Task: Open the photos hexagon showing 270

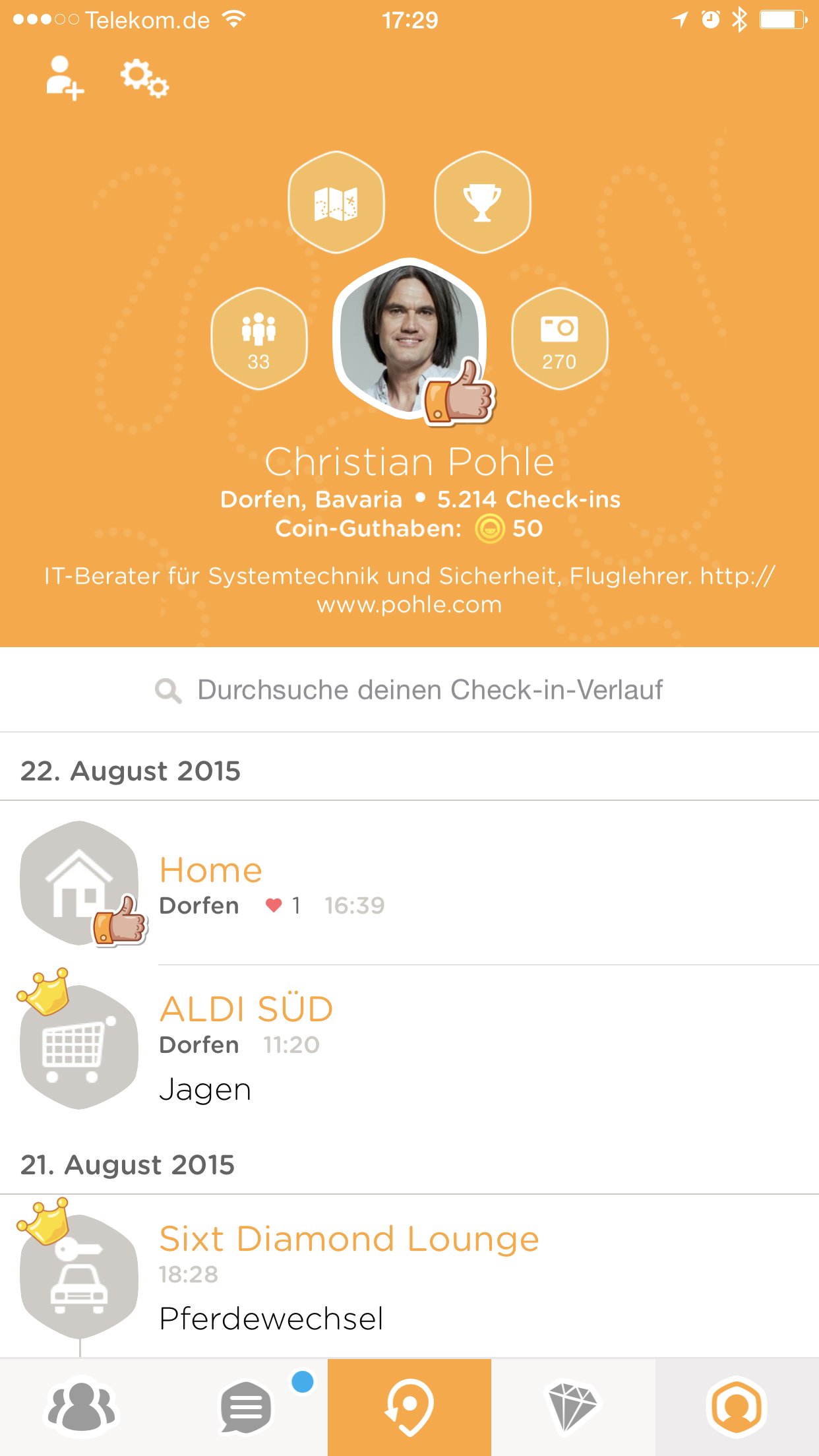Action: pyautogui.click(x=560, y=338)
